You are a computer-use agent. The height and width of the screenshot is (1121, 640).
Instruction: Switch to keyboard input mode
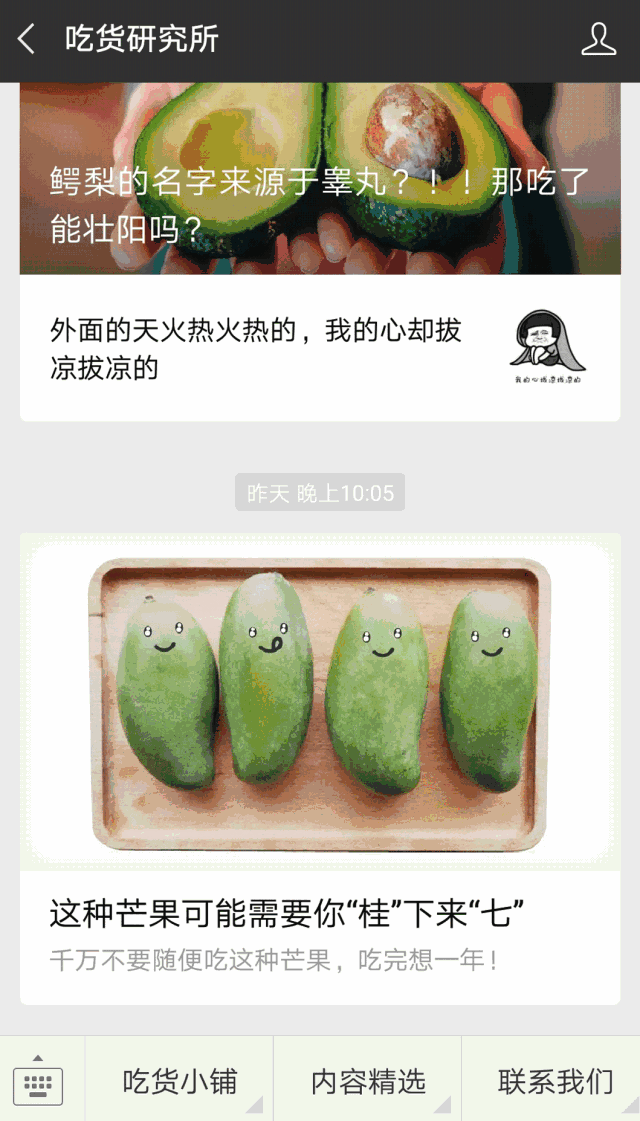point(39,1079)
